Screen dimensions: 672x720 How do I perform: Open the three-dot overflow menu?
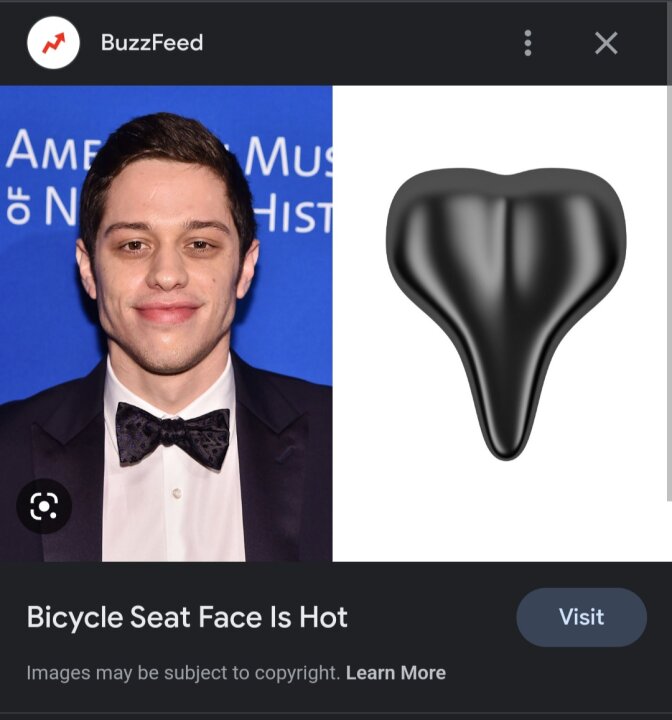pyautogui.click(x=528, y=43)
